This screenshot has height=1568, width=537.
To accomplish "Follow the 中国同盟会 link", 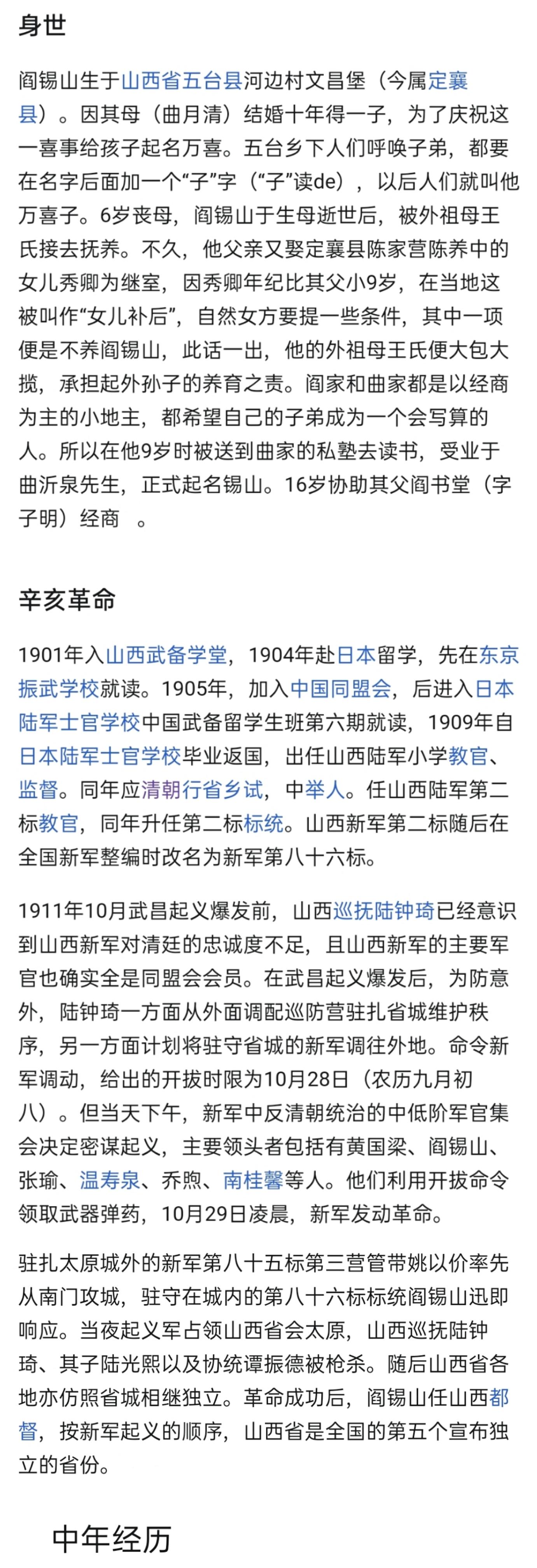I will click(340, 688).
